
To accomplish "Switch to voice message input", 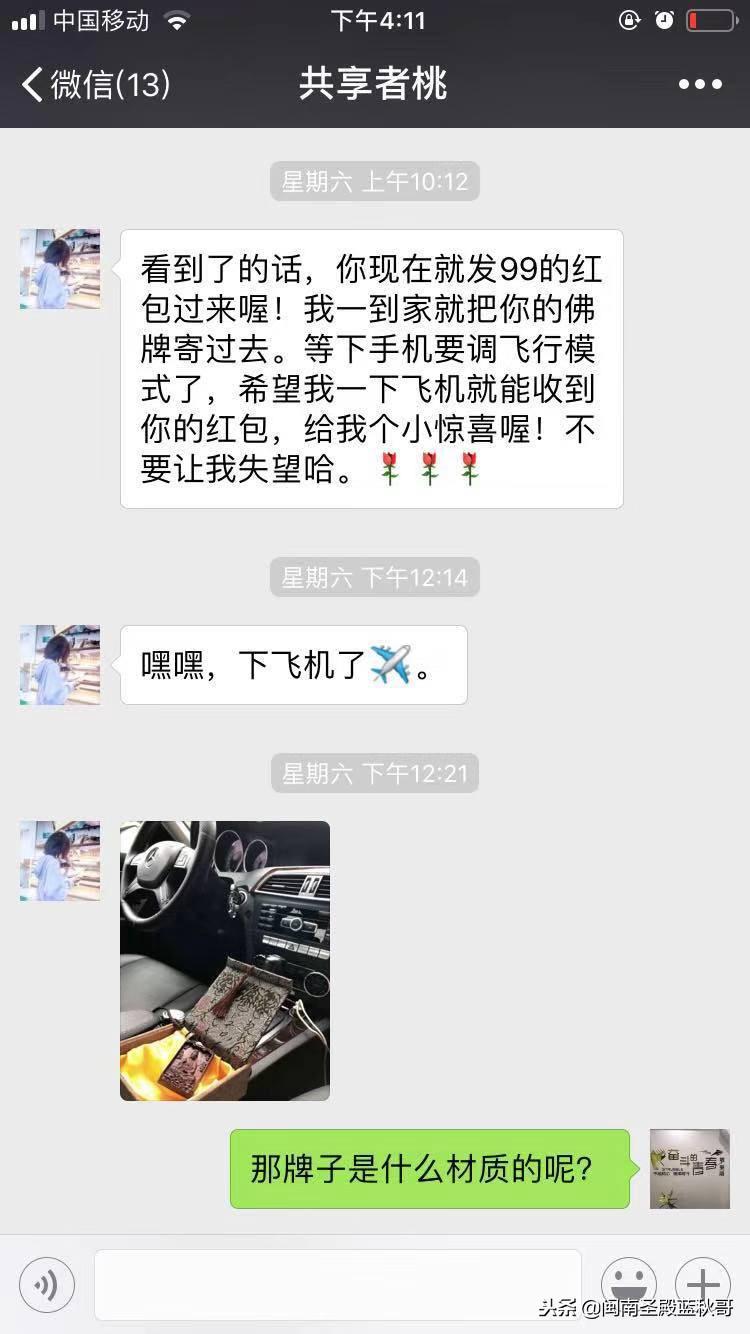I will [x=46, y=1285].
